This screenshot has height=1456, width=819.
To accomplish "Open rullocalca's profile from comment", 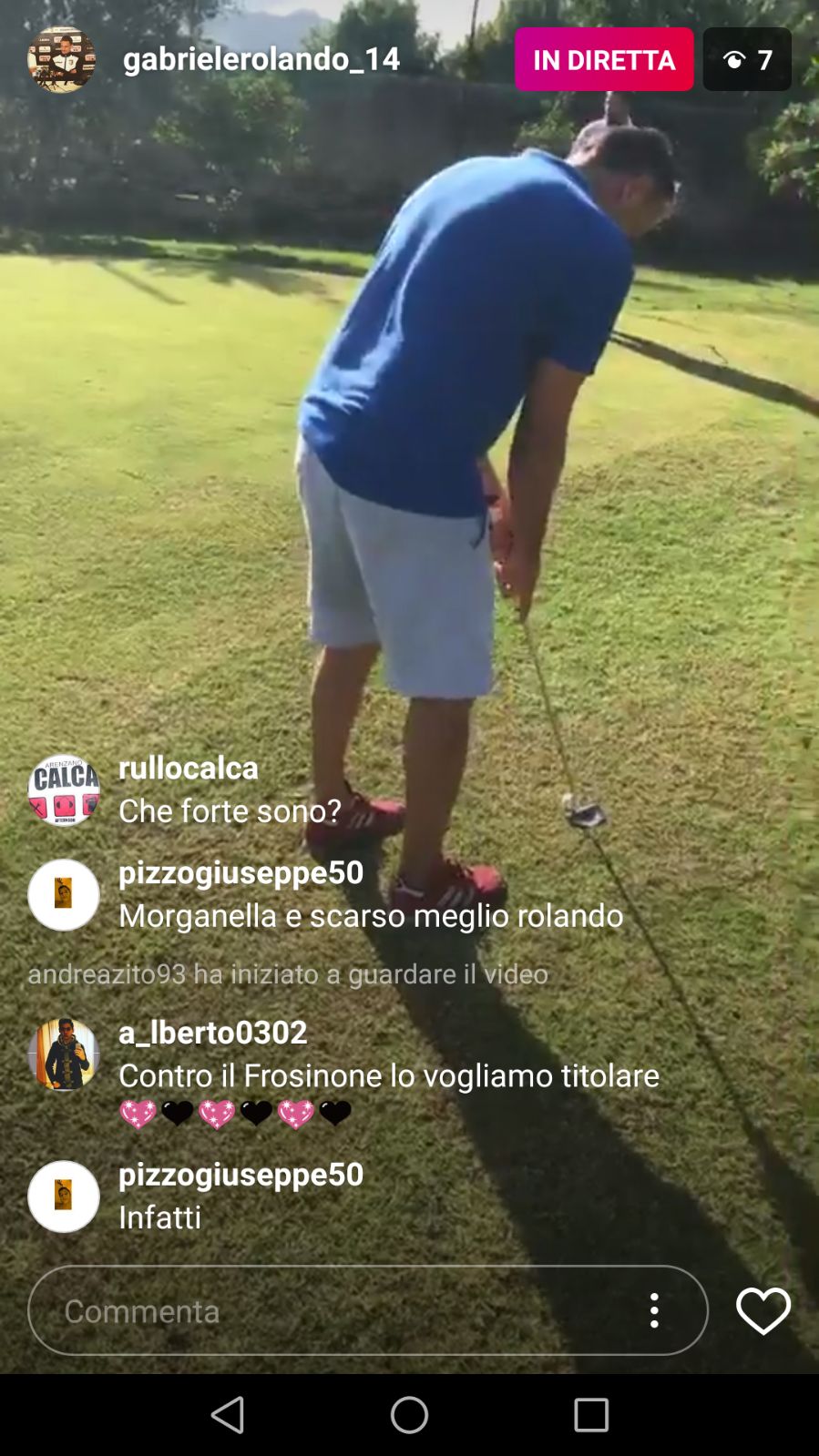I will click(189, 768).
